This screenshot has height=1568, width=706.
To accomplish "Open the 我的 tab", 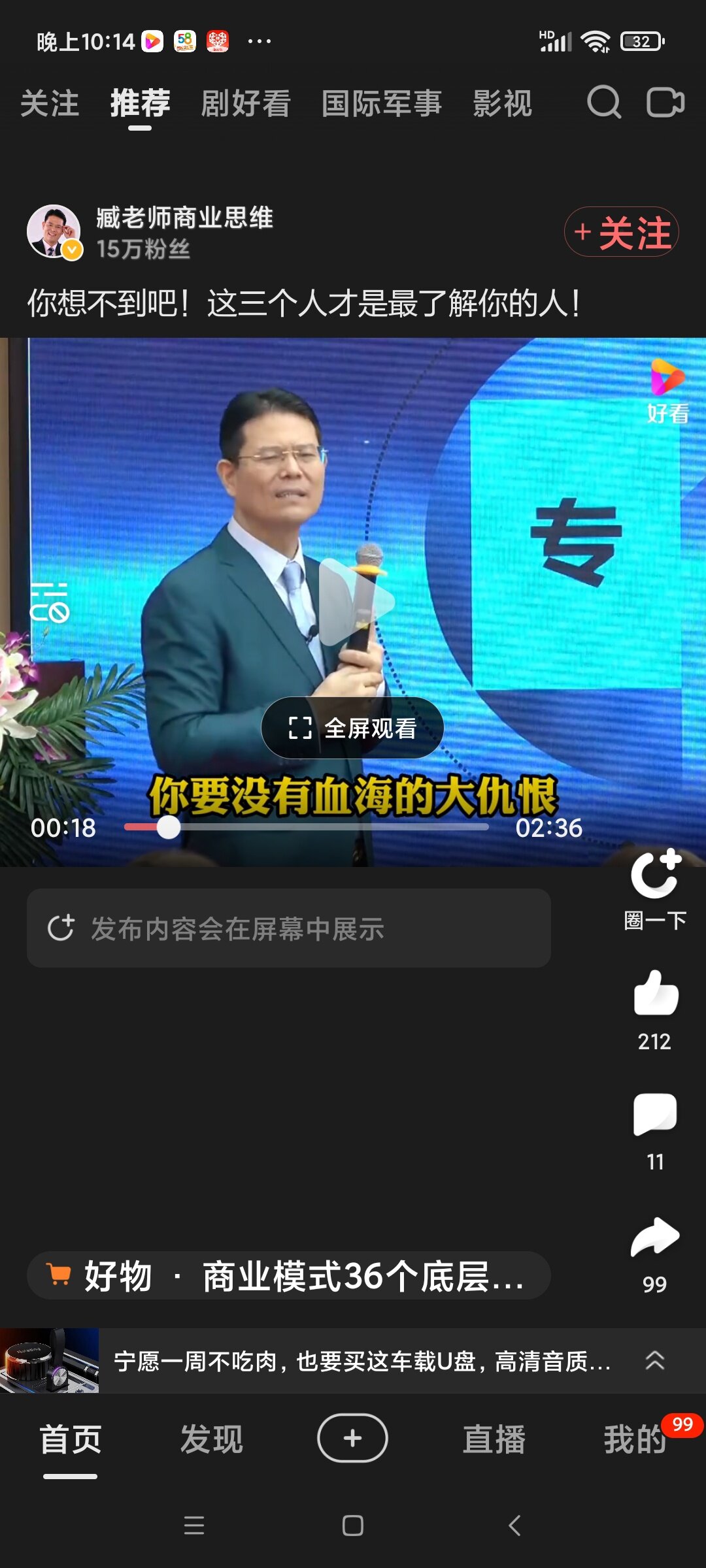I will [634, 1439].
